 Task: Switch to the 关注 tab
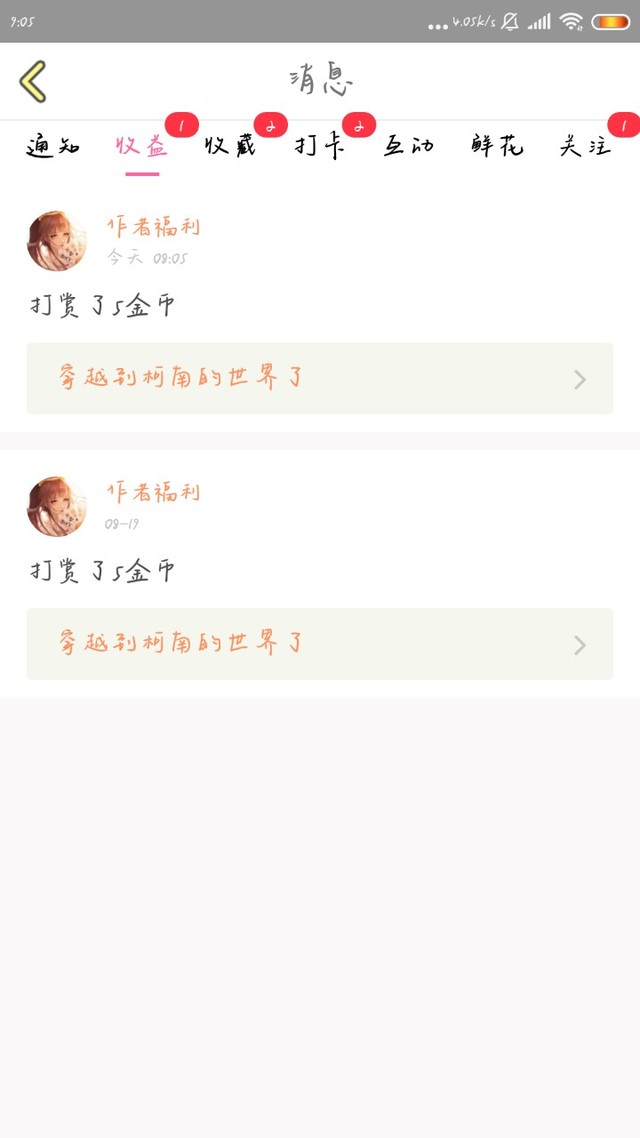click(586, 147)
